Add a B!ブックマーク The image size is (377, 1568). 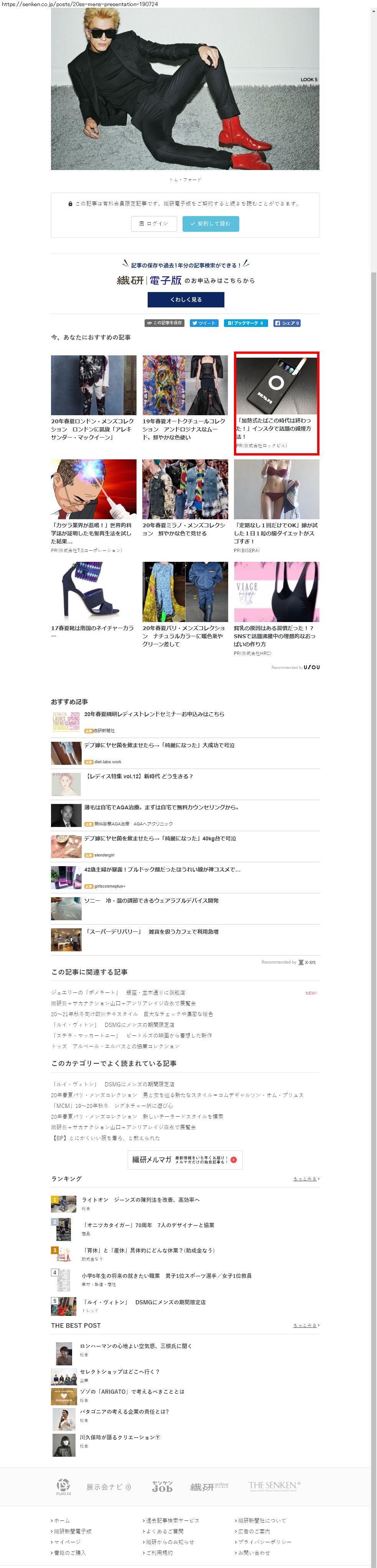(245, 323)
